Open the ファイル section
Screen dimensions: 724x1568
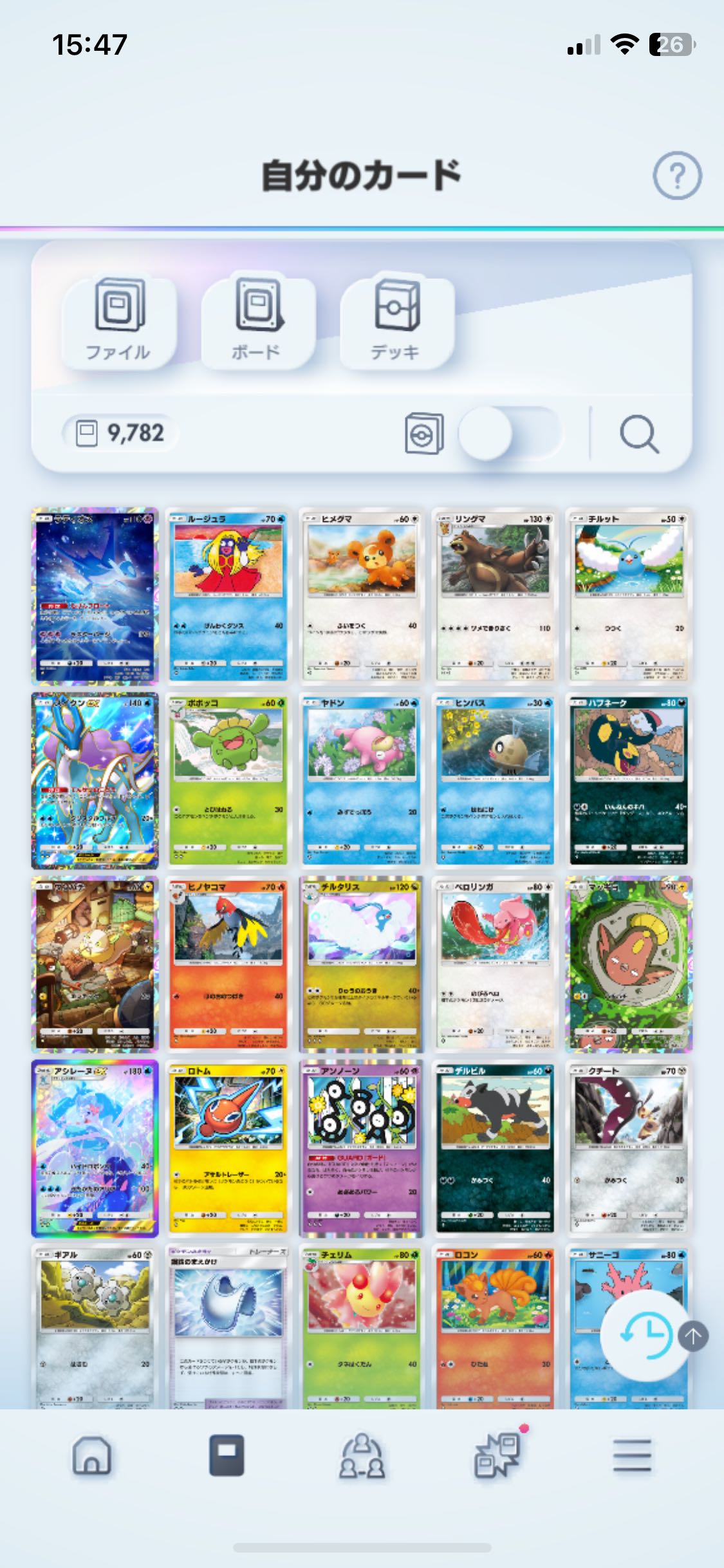(119, 322)
